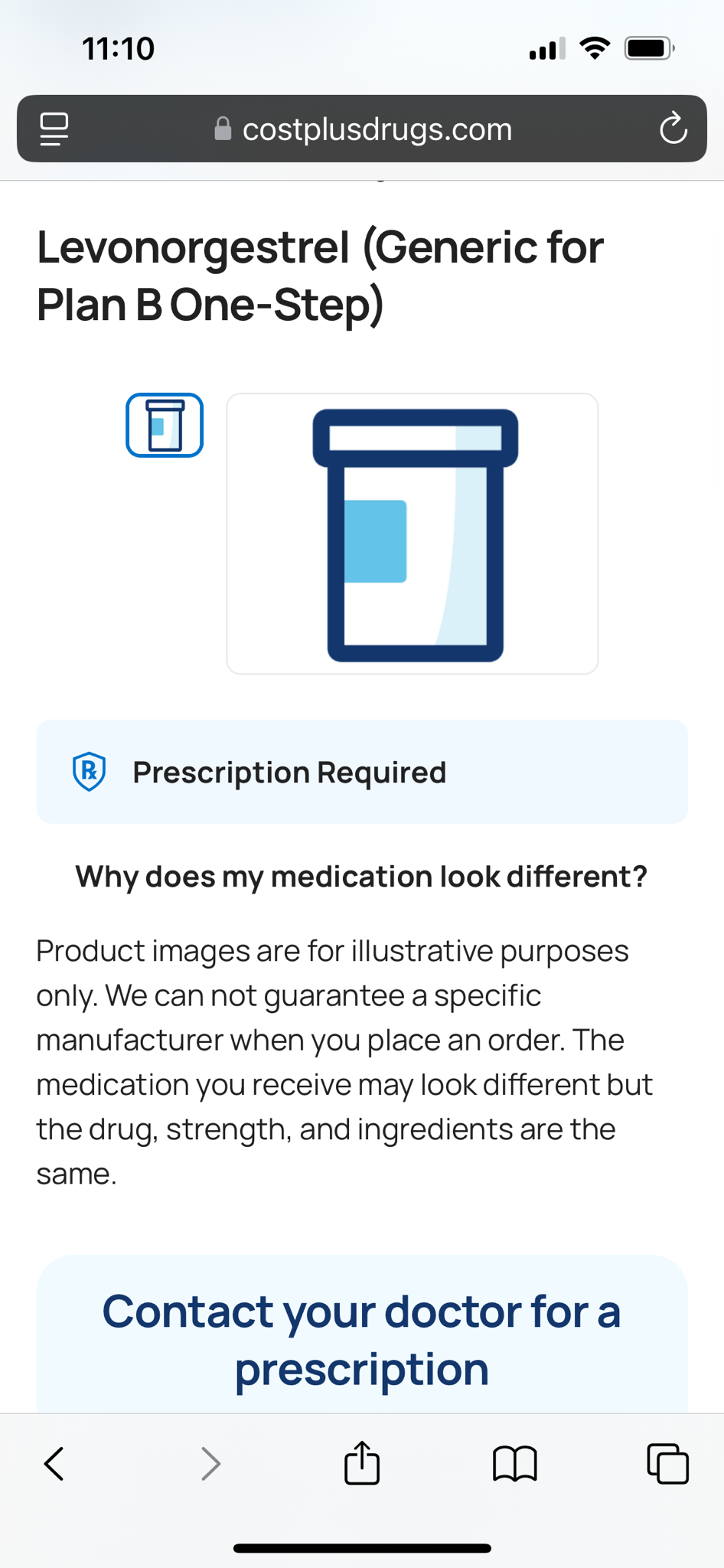Show all open tabs
The image size is (724, 1568).
pyautogui.click(x=667, y=1464)
